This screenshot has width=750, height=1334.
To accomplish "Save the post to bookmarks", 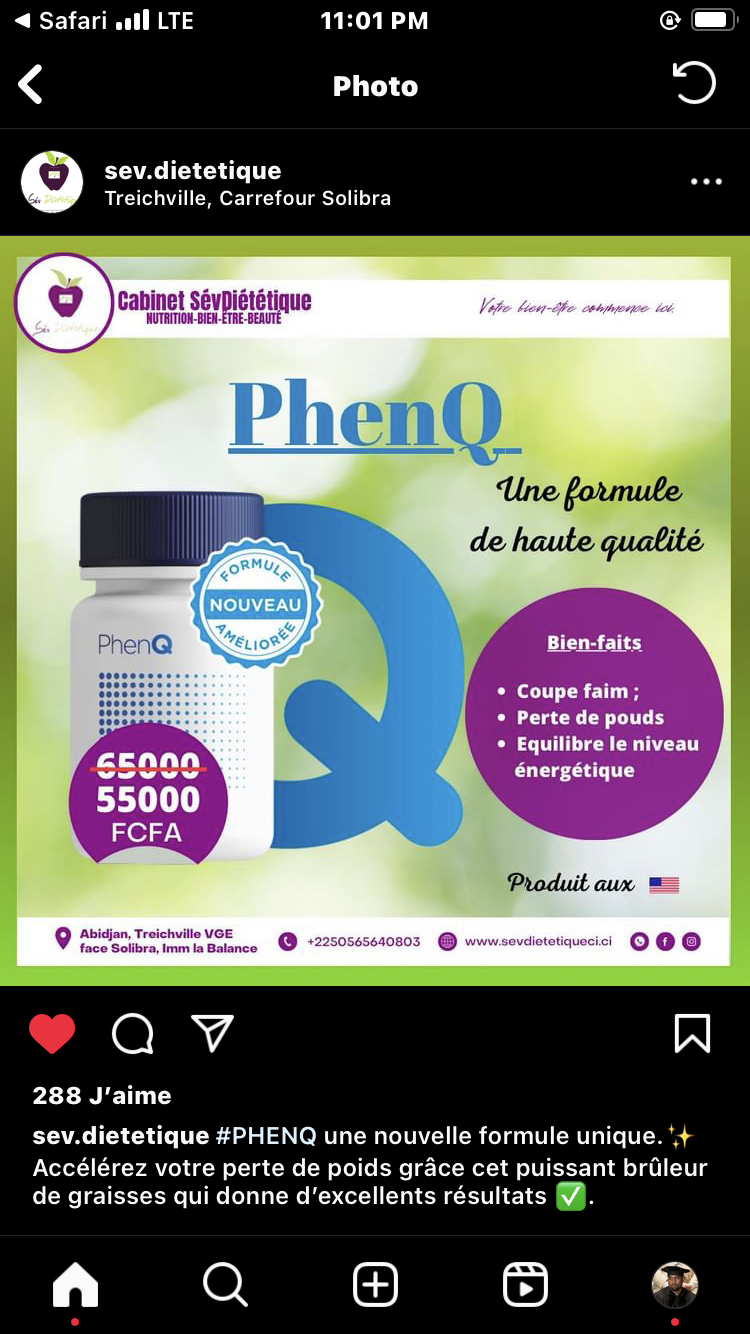I will click(x=692, y=1033).
